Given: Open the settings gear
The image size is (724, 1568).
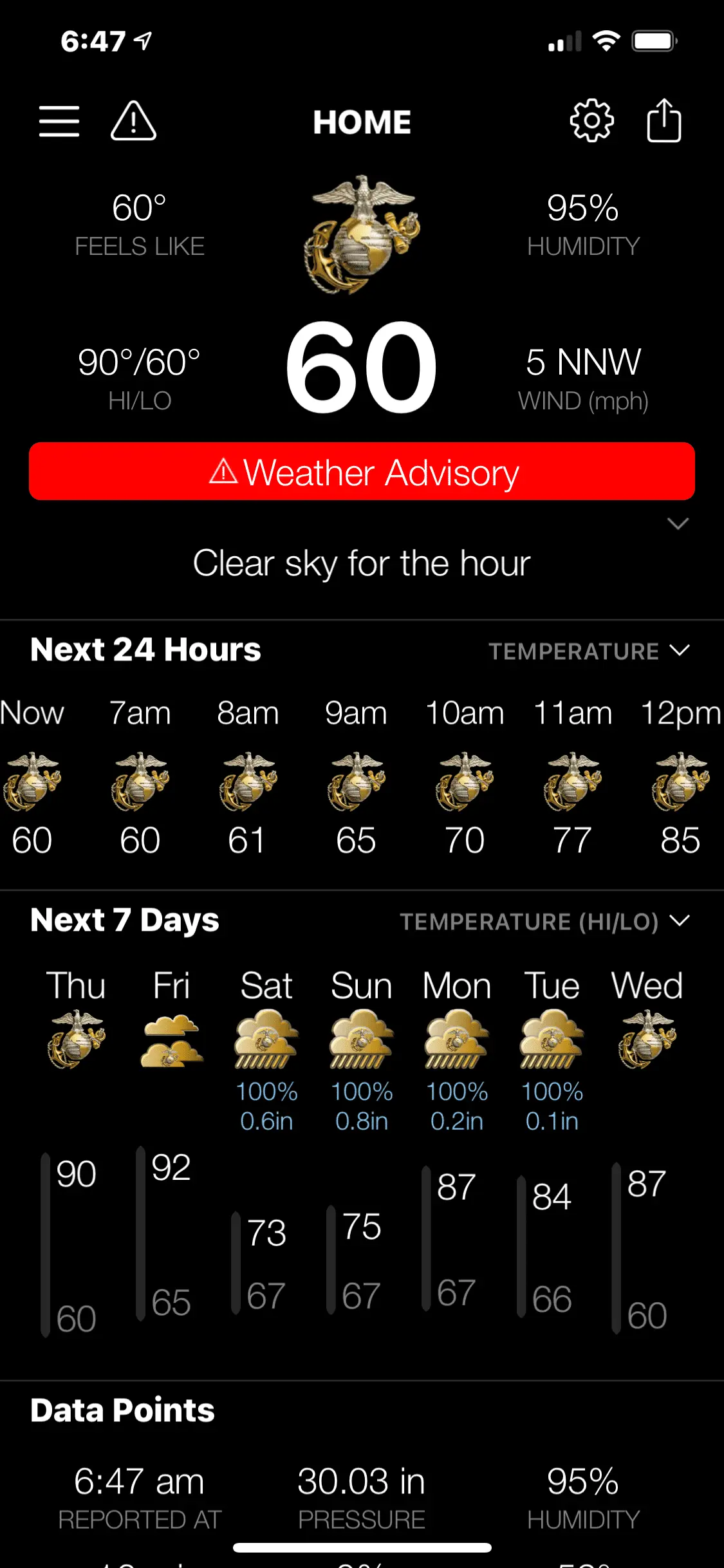Looking at the screenshot, I should (x=591, y=121).
